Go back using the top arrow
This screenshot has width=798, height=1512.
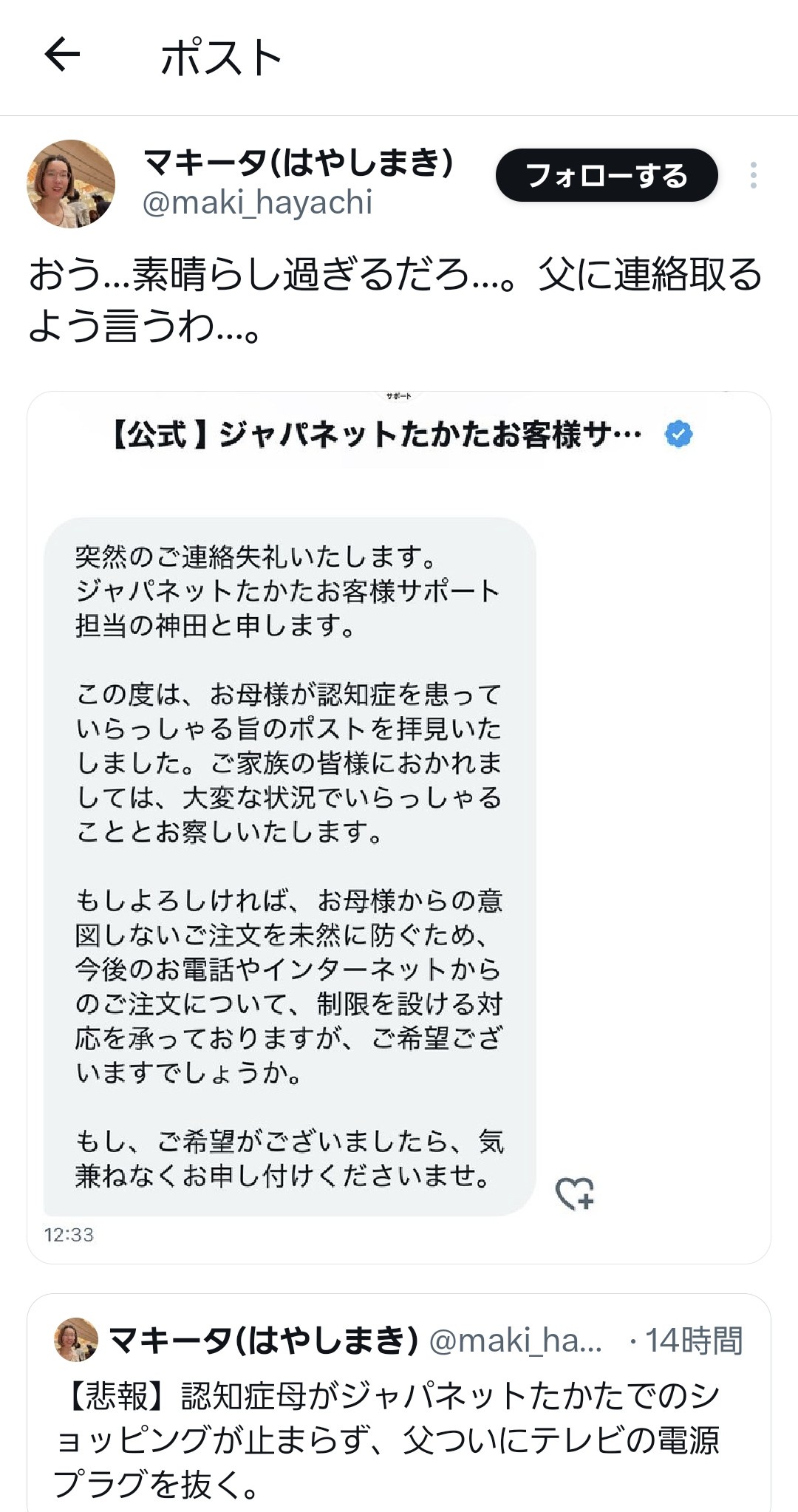pos(62,55)
